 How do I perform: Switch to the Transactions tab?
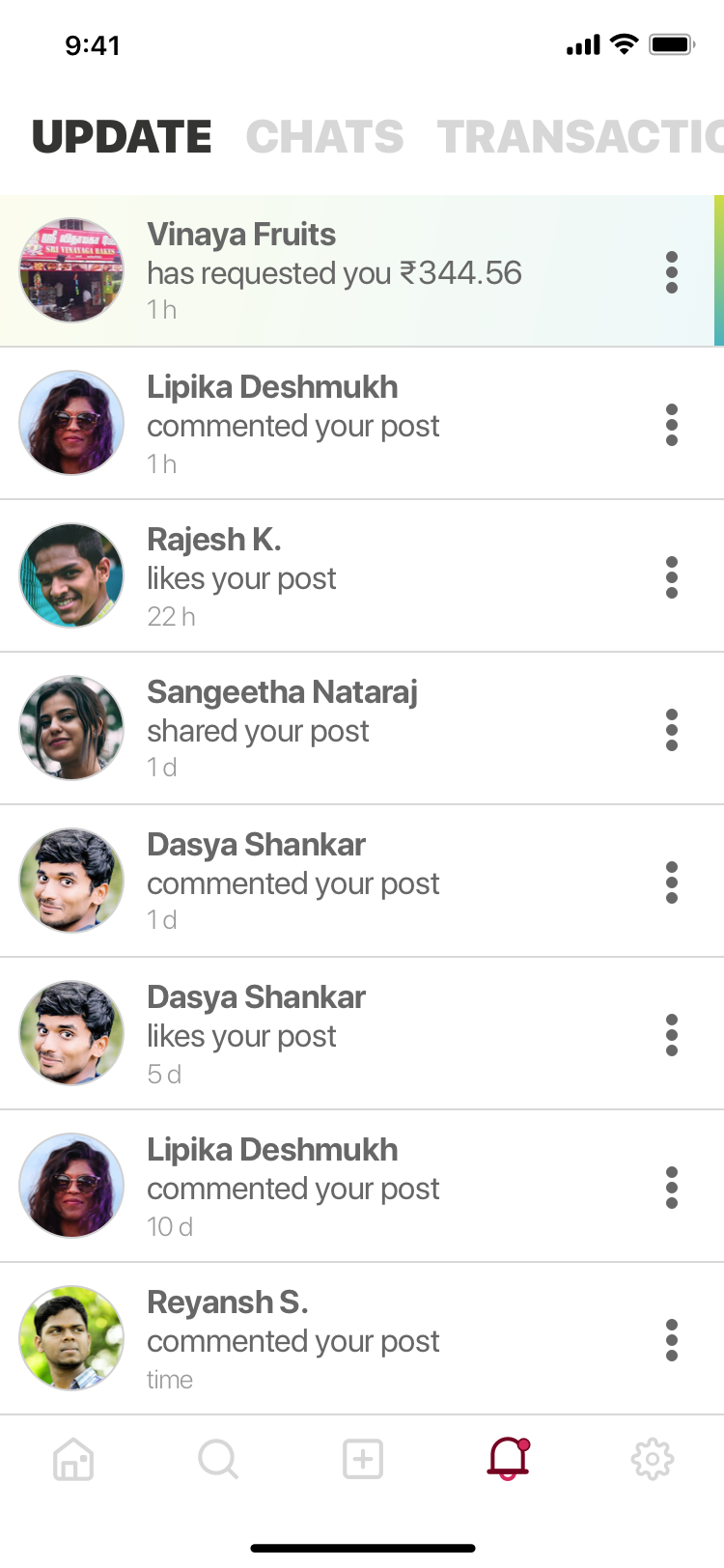coord(580,137)
